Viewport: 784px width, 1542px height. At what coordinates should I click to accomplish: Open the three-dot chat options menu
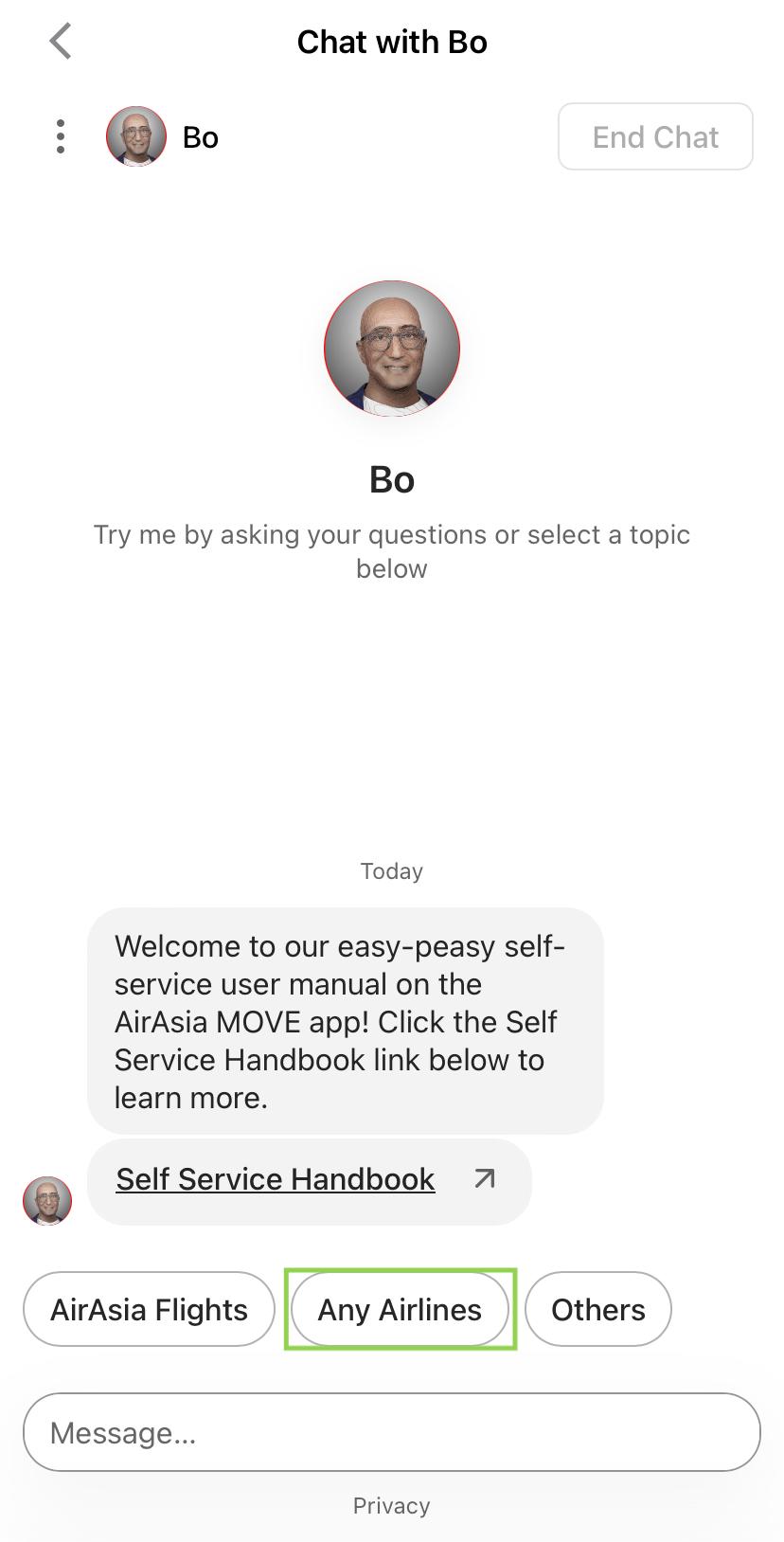61,137
